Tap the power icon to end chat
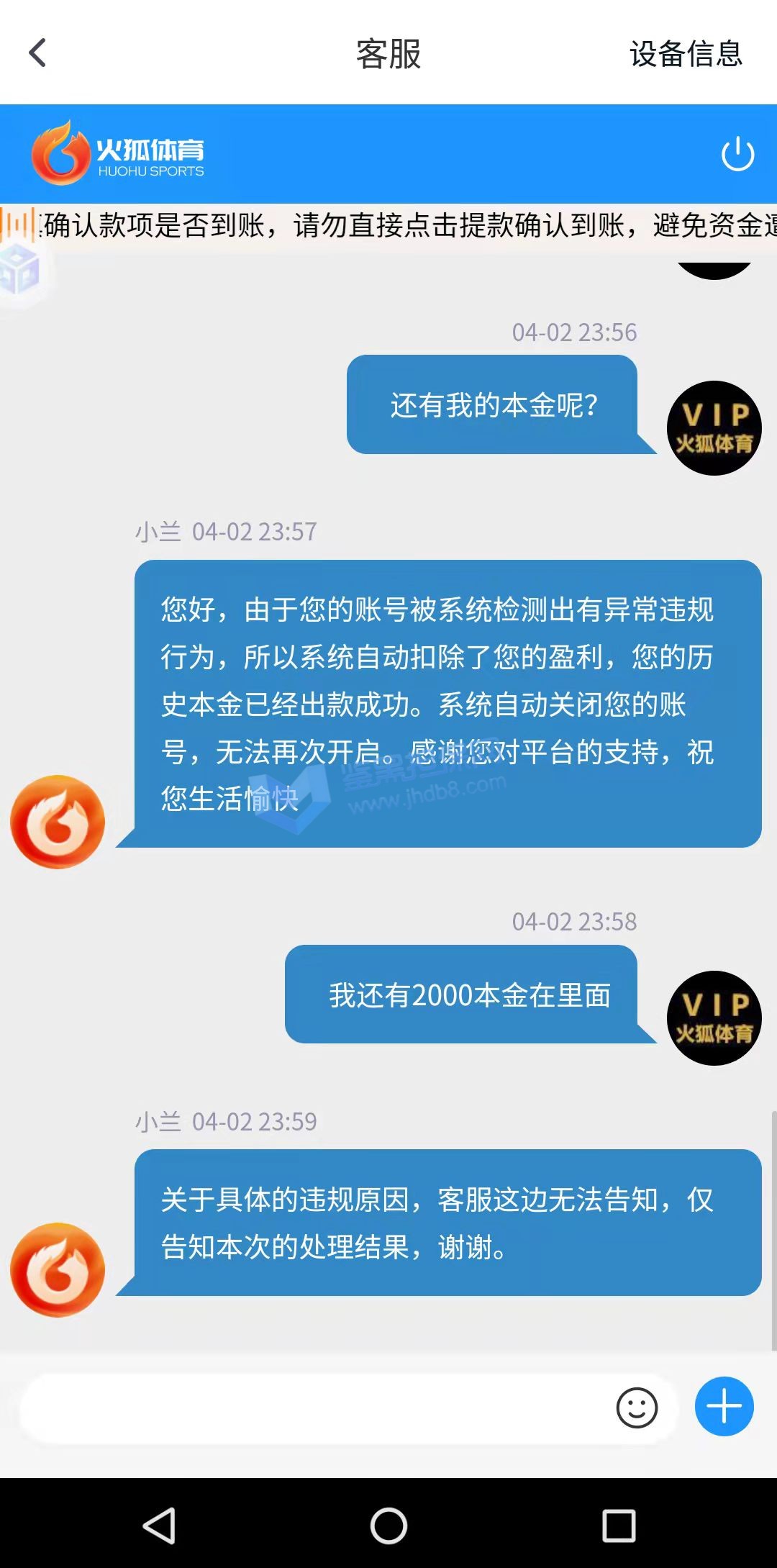Image resolution: width=777 pixels, height=1568 pixels. pos(737,154)
